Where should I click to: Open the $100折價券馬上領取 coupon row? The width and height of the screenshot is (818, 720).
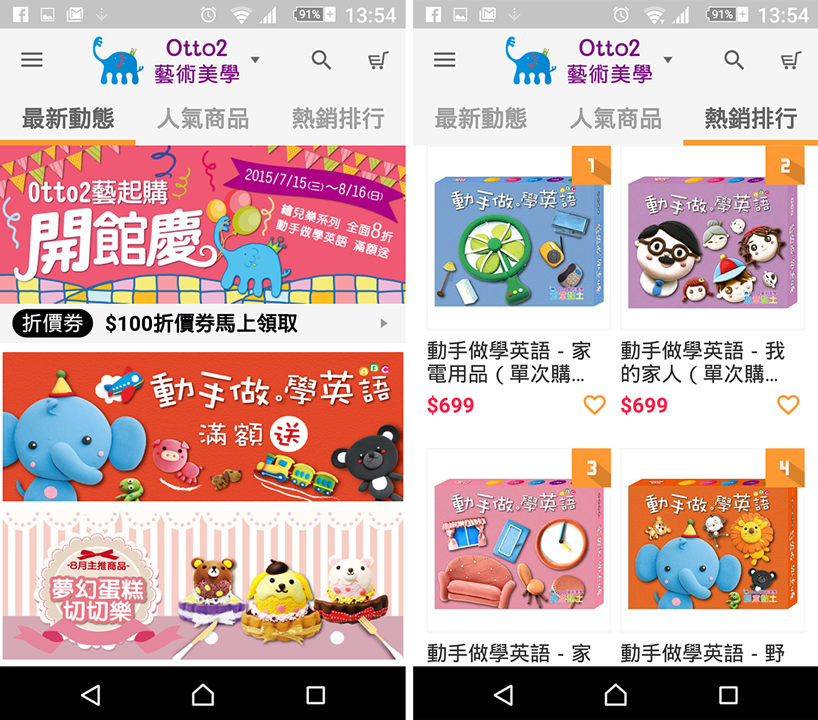(x=203, y=323)
